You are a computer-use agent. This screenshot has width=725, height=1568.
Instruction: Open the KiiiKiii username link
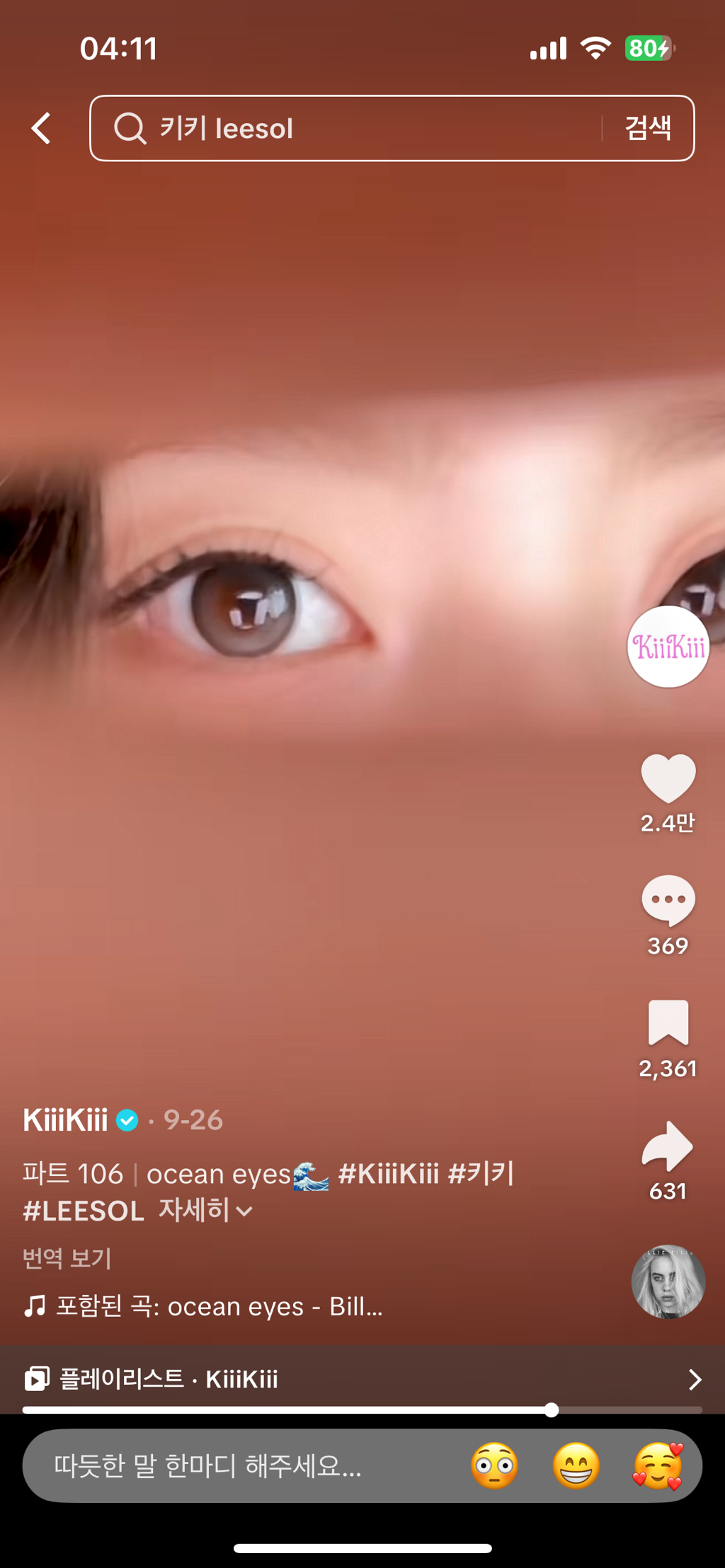pyautogui.click(x=65, y=1120)
